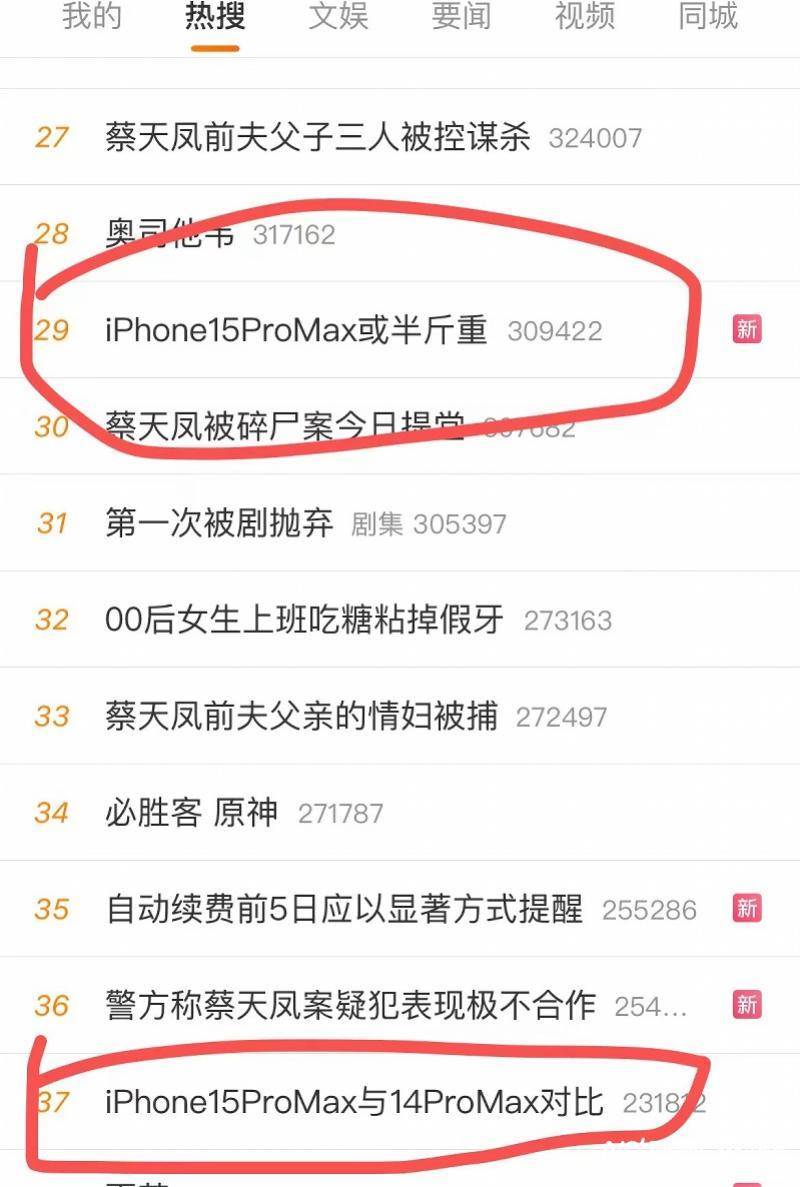The width and height of the screenshot is (800, 1187).
Task: Open iPhone15ProMax与14ProMax对比 topic
Action: pyautogui.click(x=354, y=1102)
